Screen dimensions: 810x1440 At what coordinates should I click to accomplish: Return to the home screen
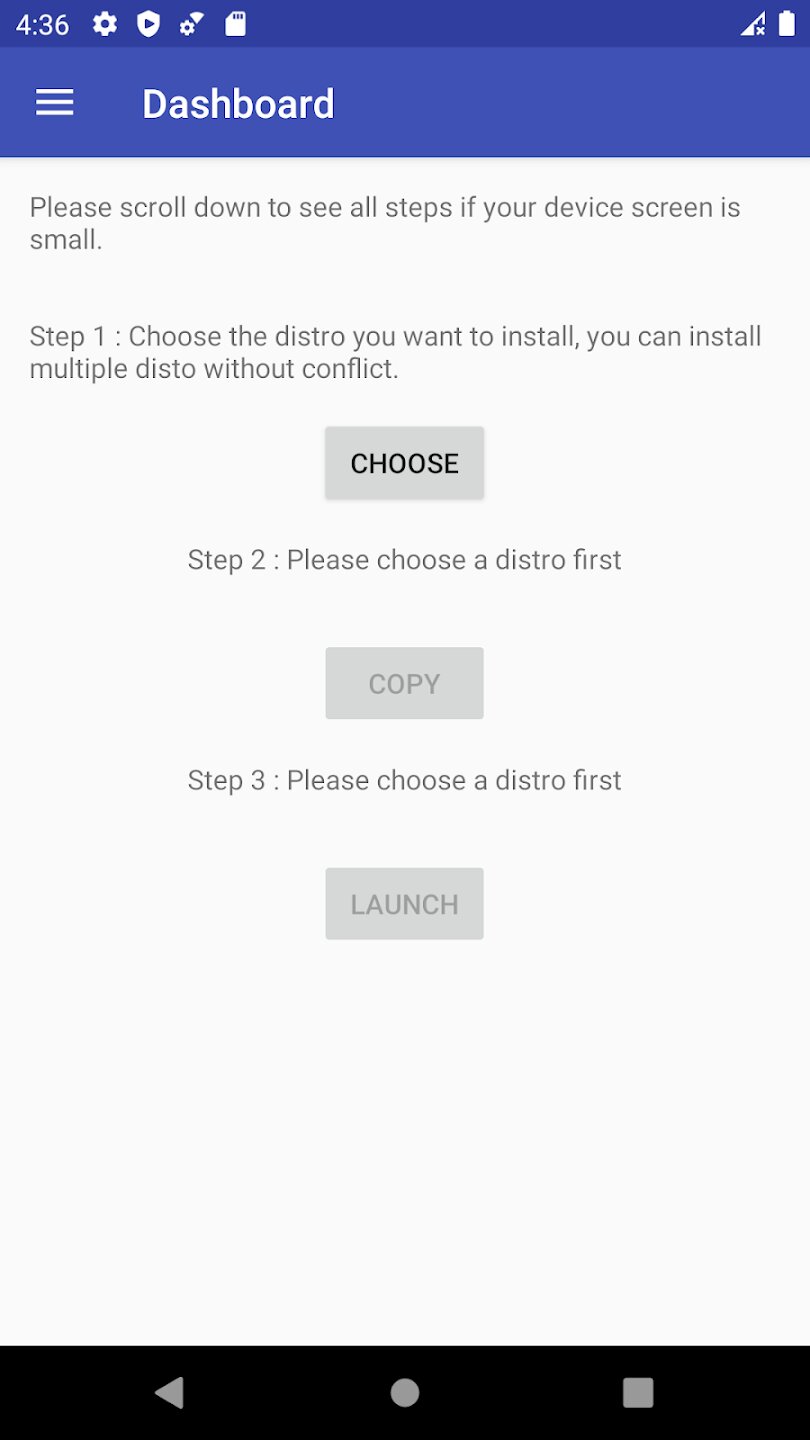(x=405, y=1392)
